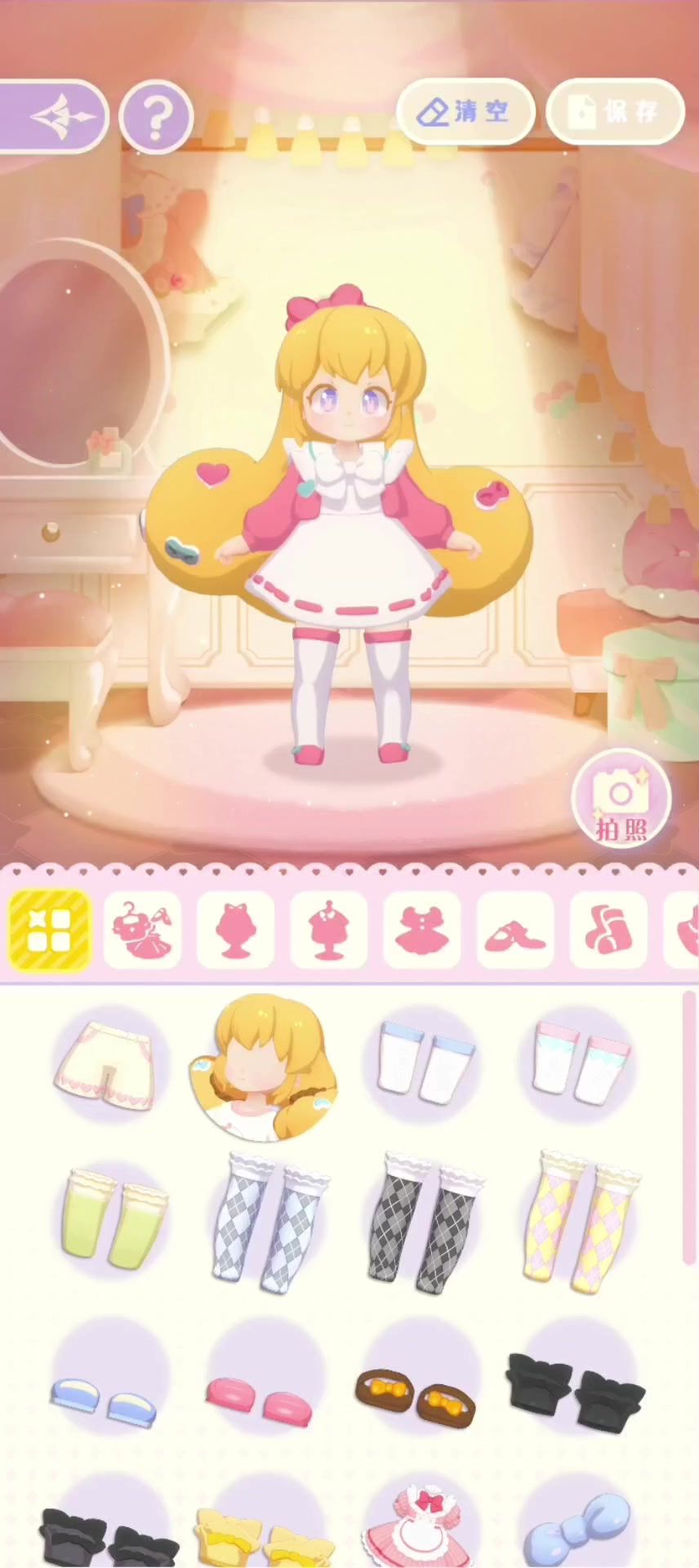Switch to the outfit sets tab
The image size is (699, 1568).
[x=142, y=930]
